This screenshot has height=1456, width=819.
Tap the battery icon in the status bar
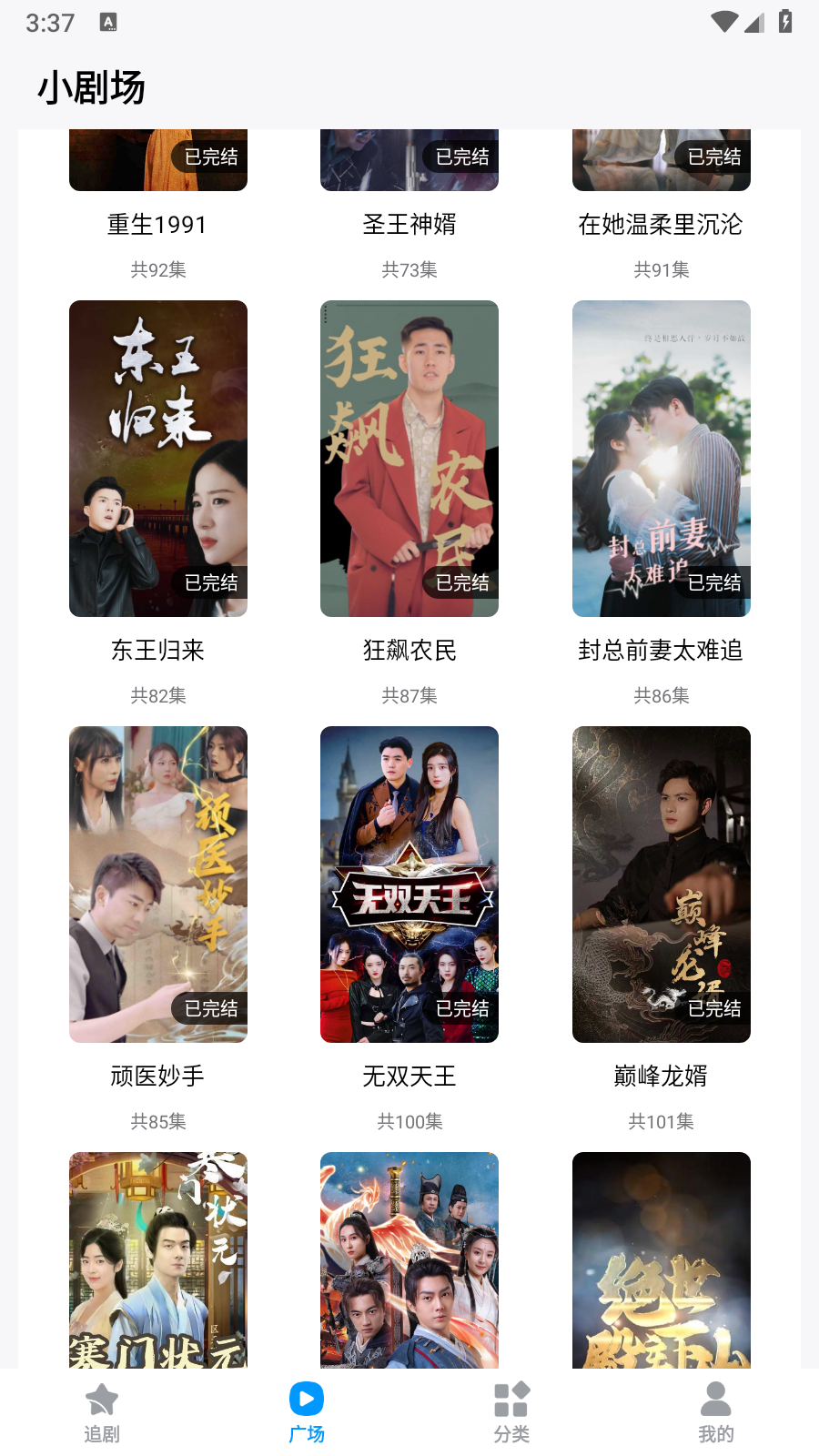[x=784, y=22]
